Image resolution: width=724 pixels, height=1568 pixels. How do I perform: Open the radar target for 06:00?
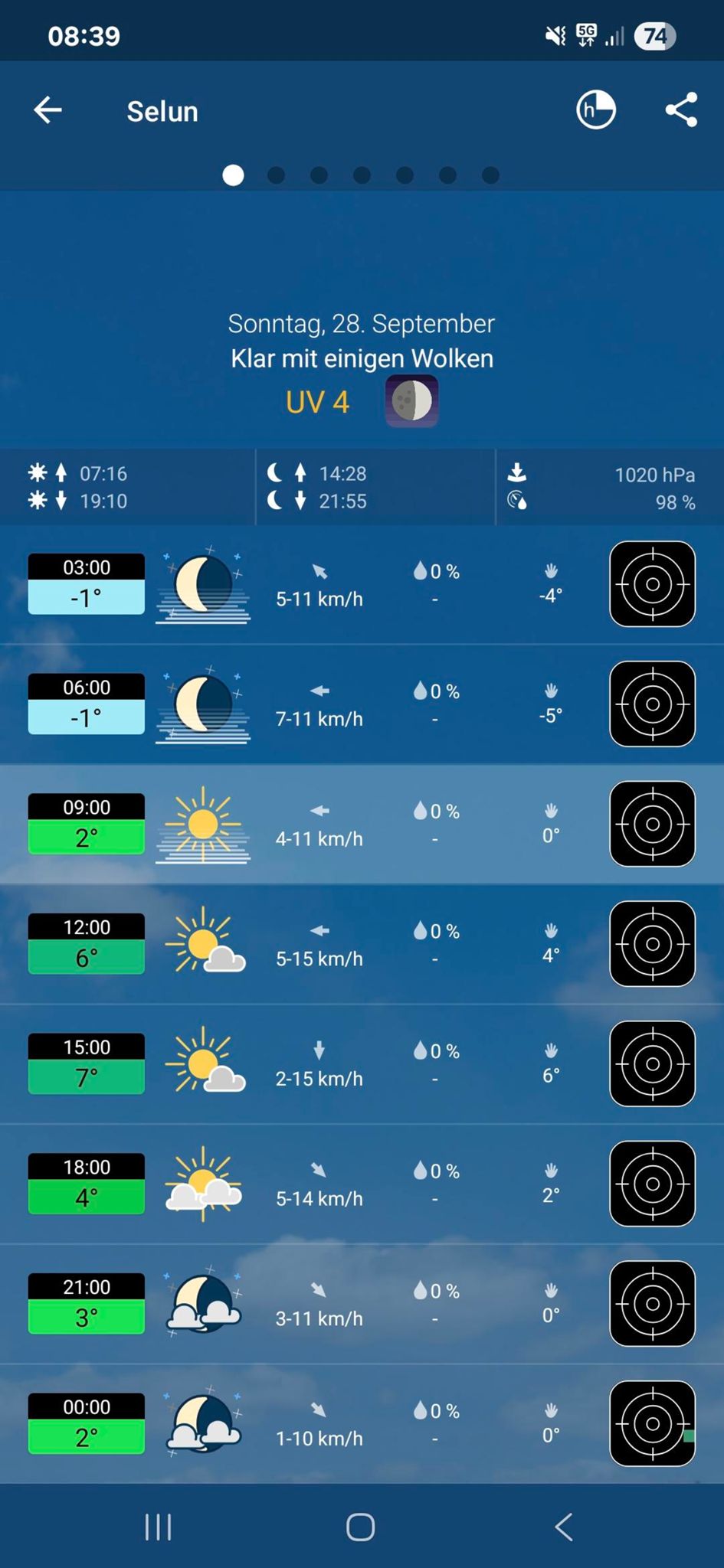(x=652, y=704)
